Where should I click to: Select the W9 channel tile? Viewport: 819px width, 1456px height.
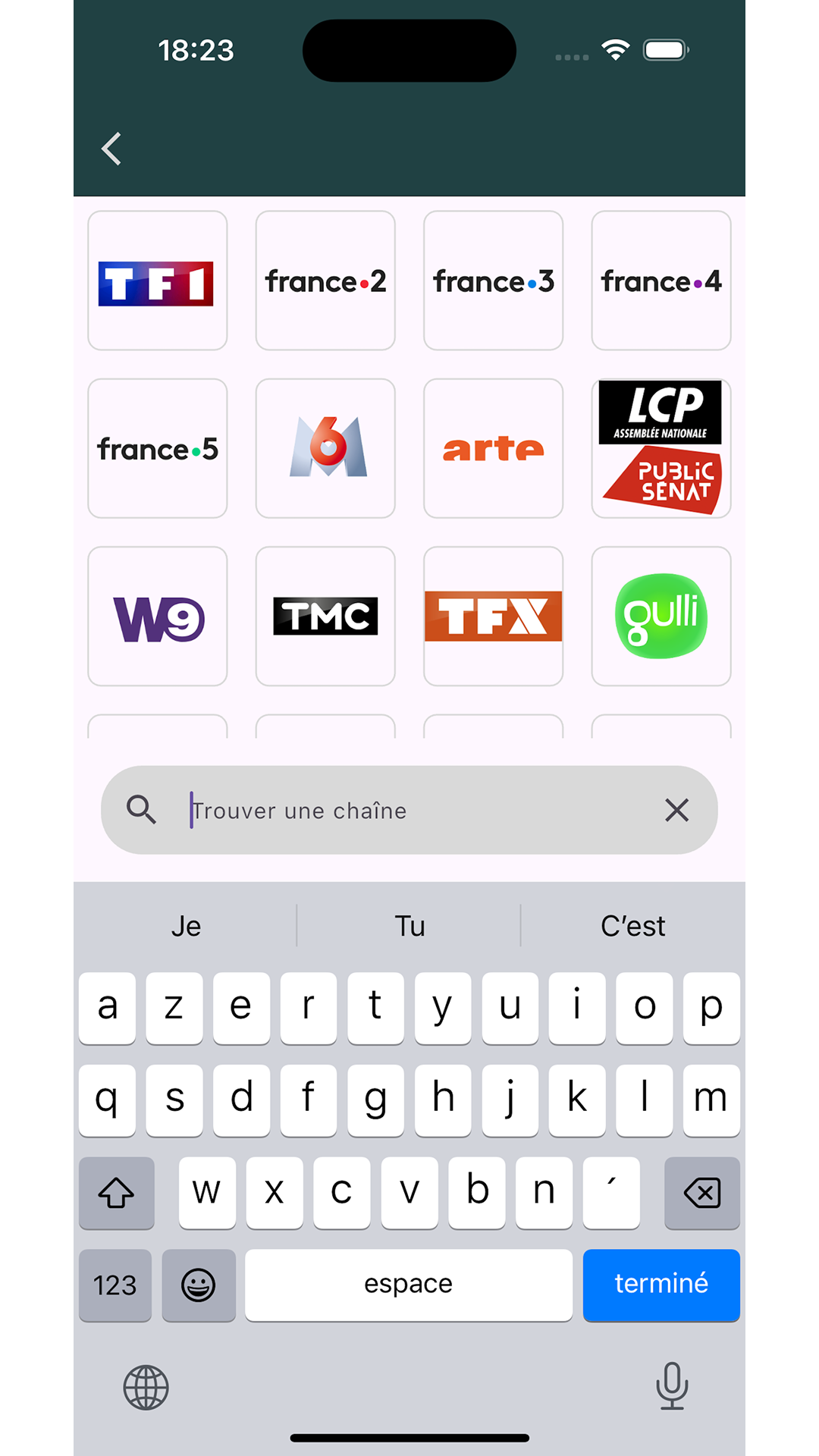coord(157,617)
